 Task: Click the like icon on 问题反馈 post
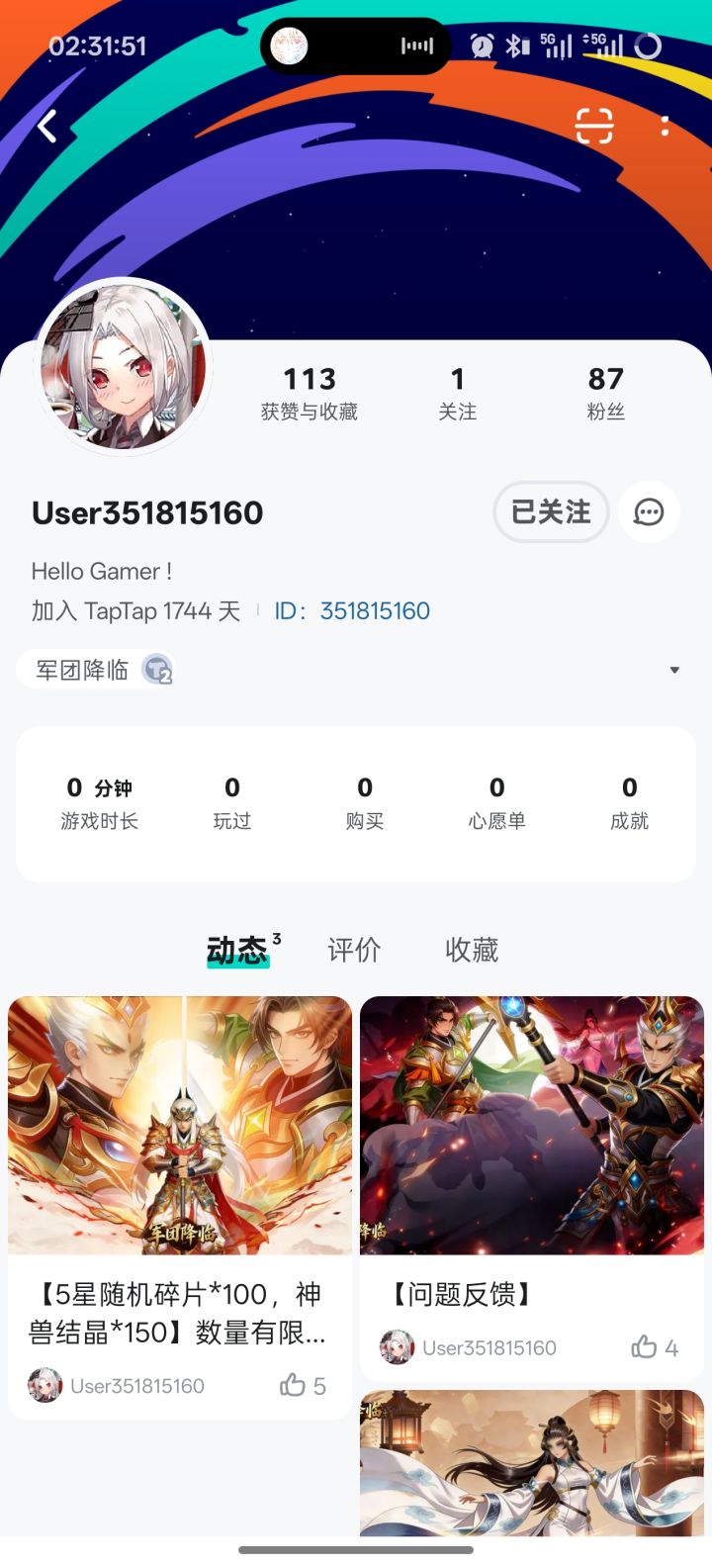pos(645,1347)
